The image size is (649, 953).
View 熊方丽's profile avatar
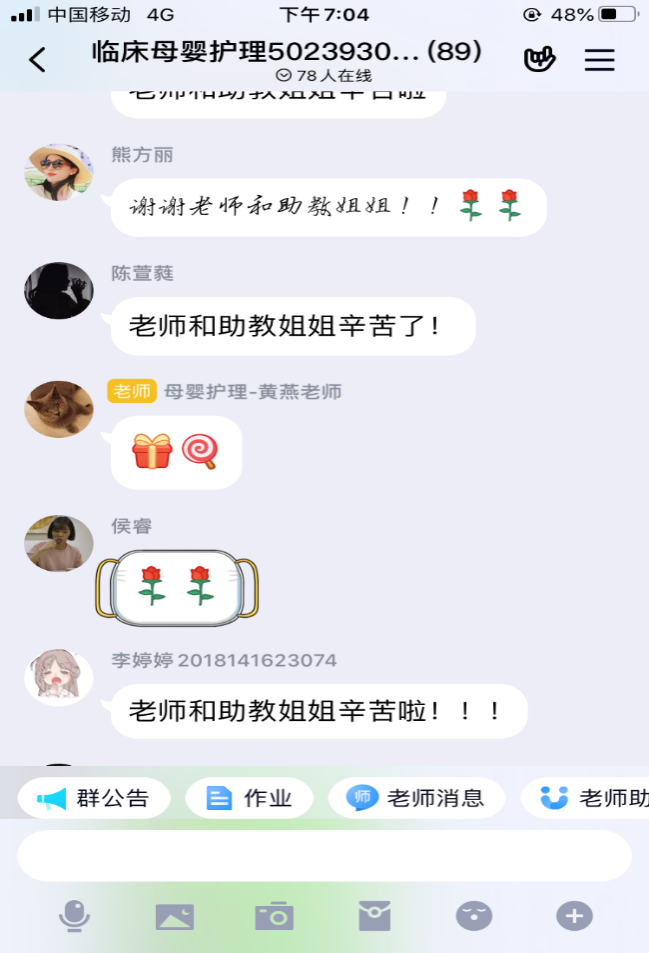pos(59,173)
